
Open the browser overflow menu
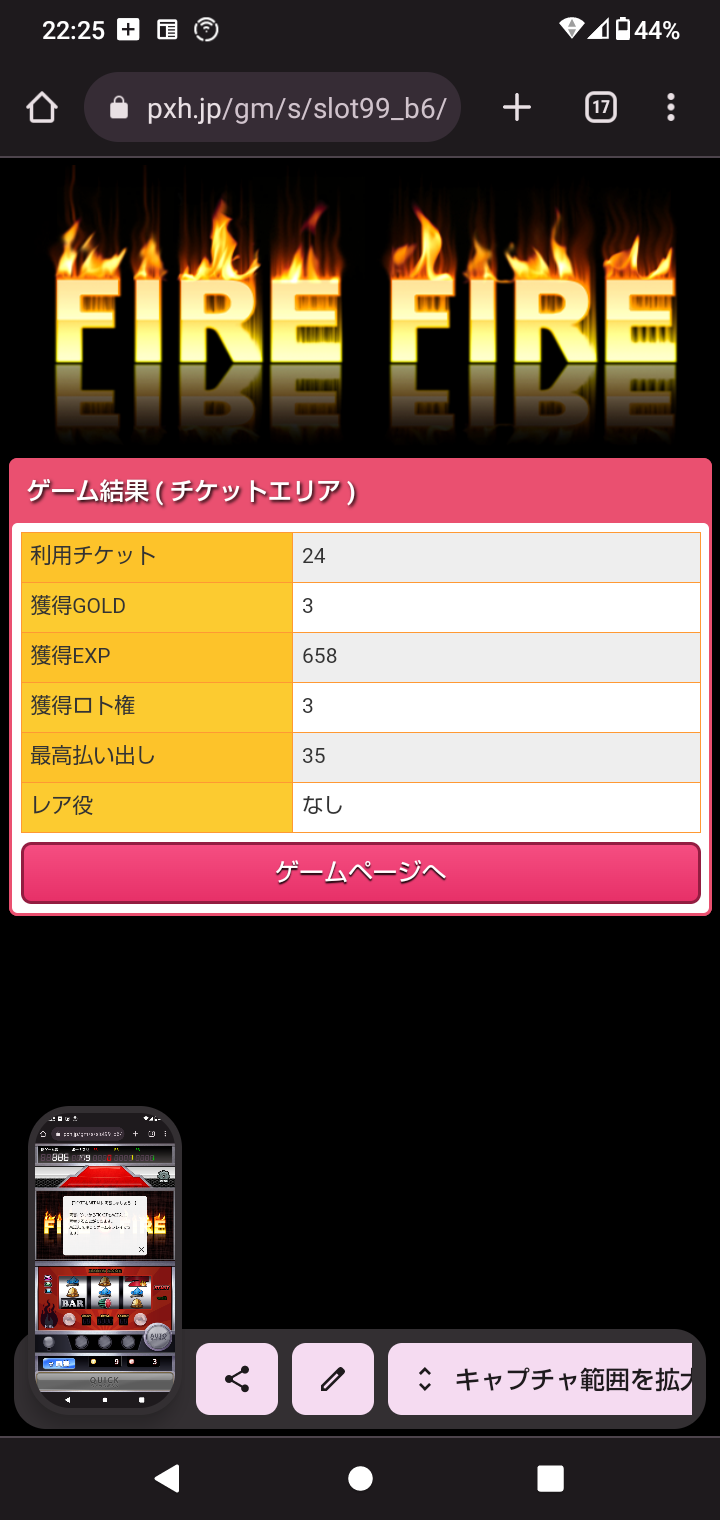pyautogui.click(x=671, y=107)
